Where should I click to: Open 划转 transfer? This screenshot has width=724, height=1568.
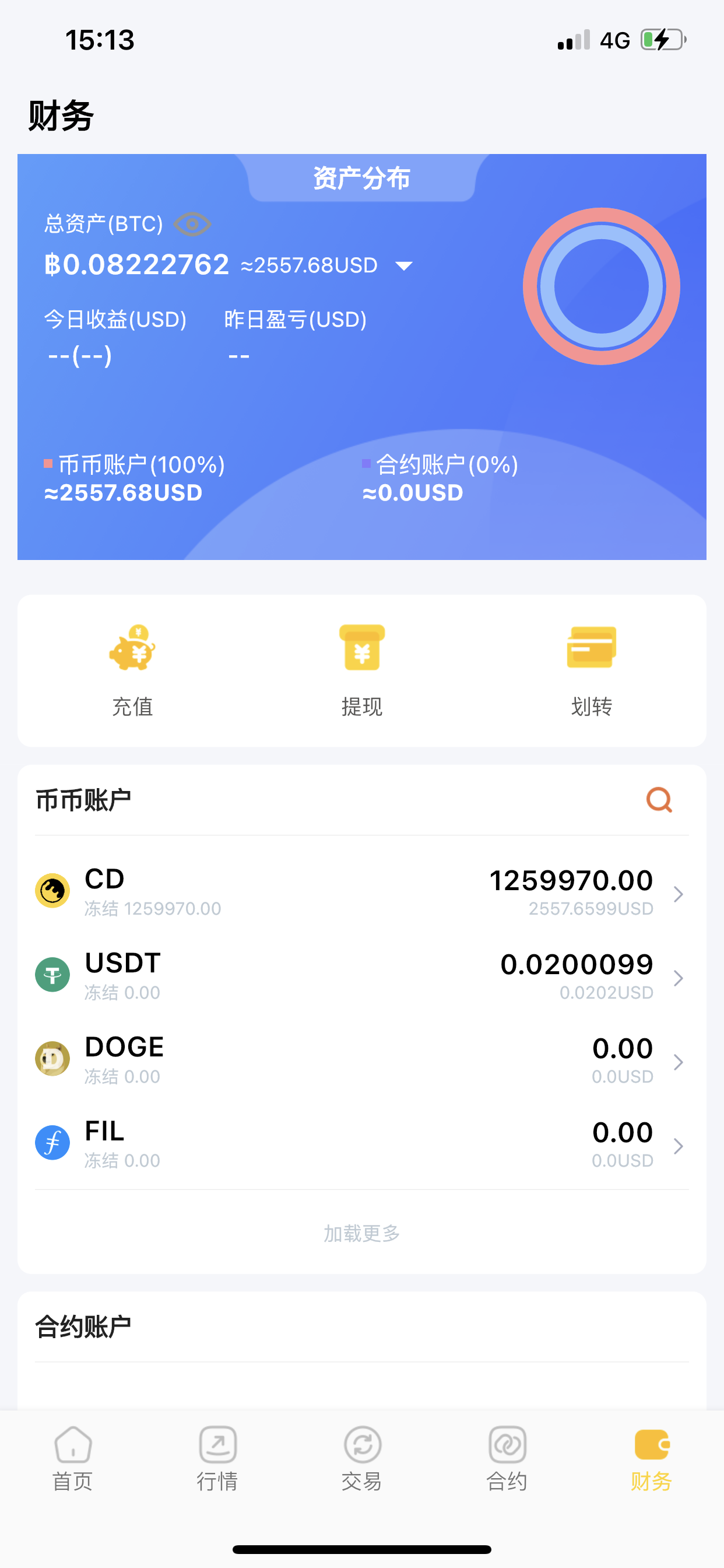pos(591,671)
